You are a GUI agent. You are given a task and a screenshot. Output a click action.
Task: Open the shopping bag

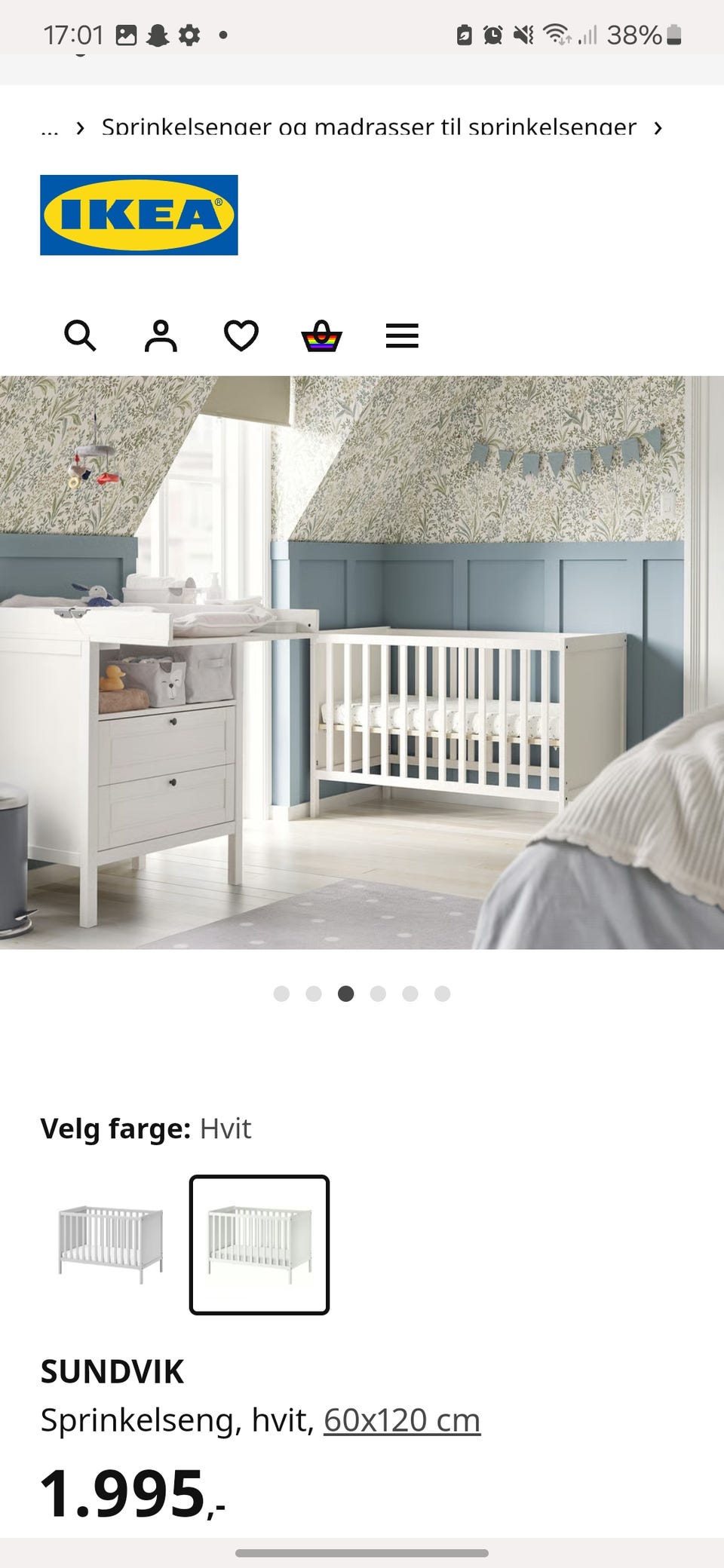pyautogui.click(x=321, y=335)
